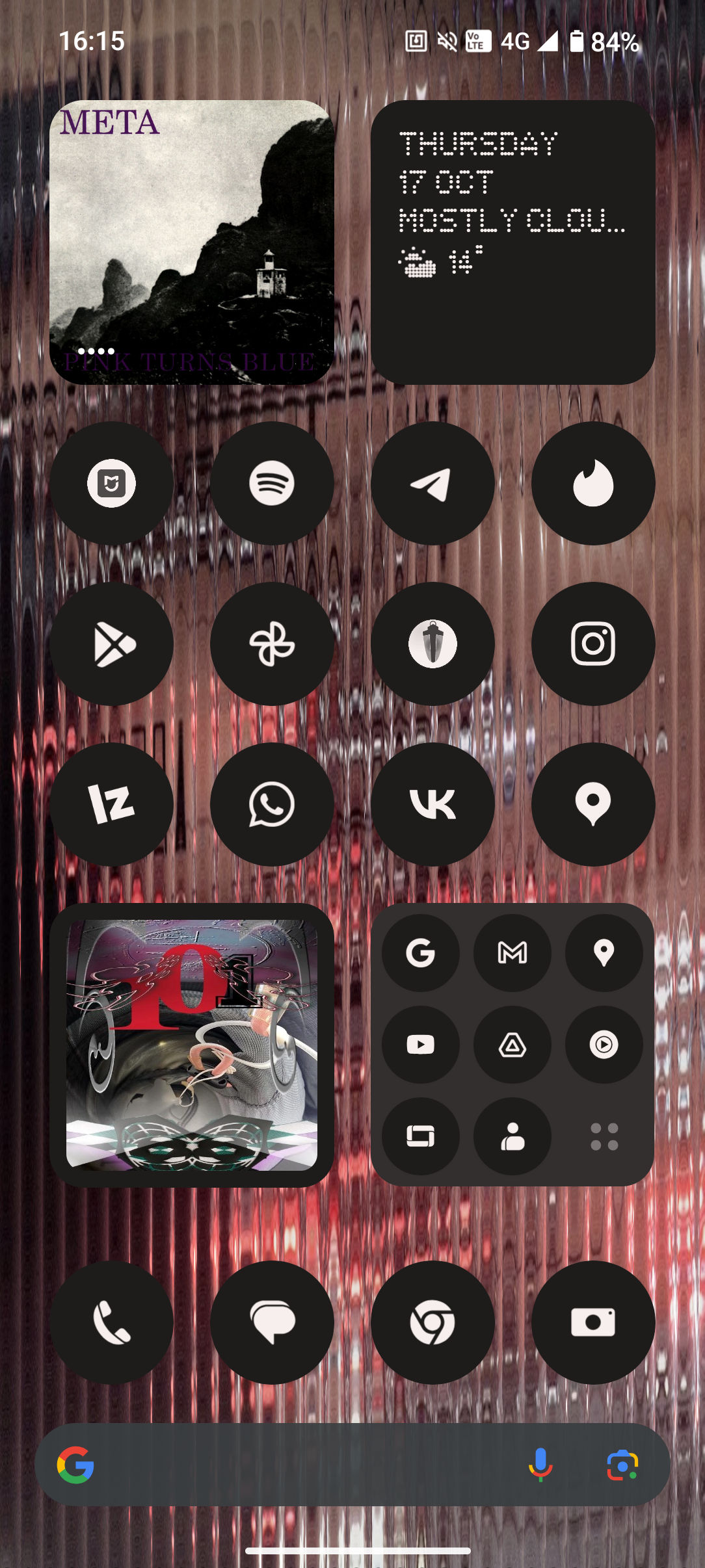Open Google Play Store
The width and height of the screenshot is (705, 1568).
tap(112, 644)
